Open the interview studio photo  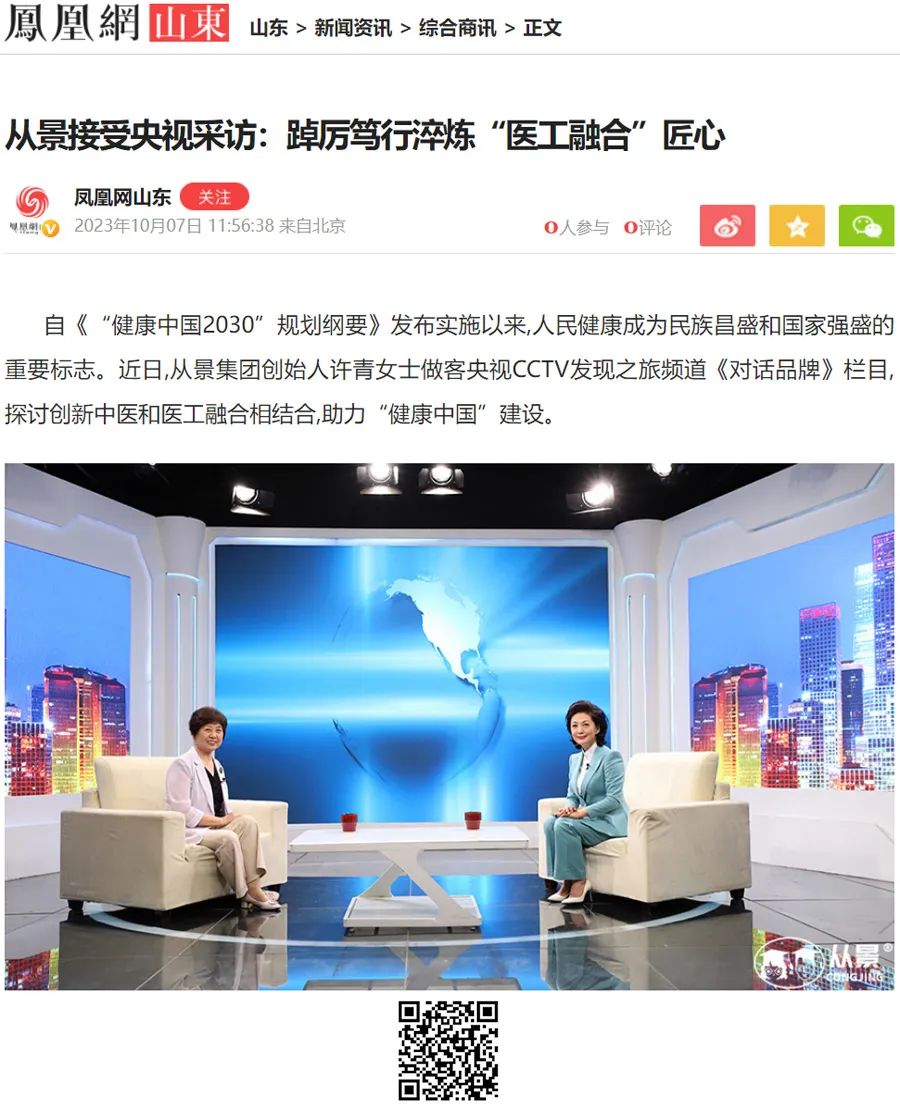(449, 726)
